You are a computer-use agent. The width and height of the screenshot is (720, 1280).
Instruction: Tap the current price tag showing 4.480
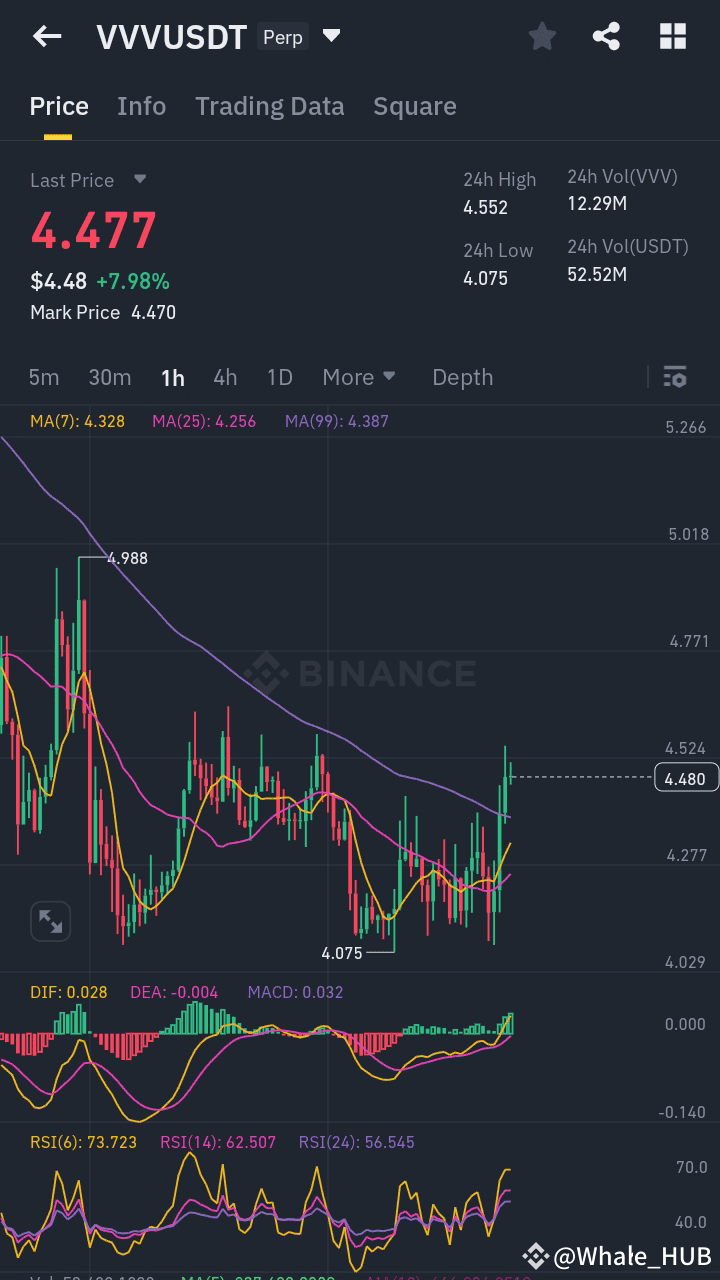click(685, 777)
